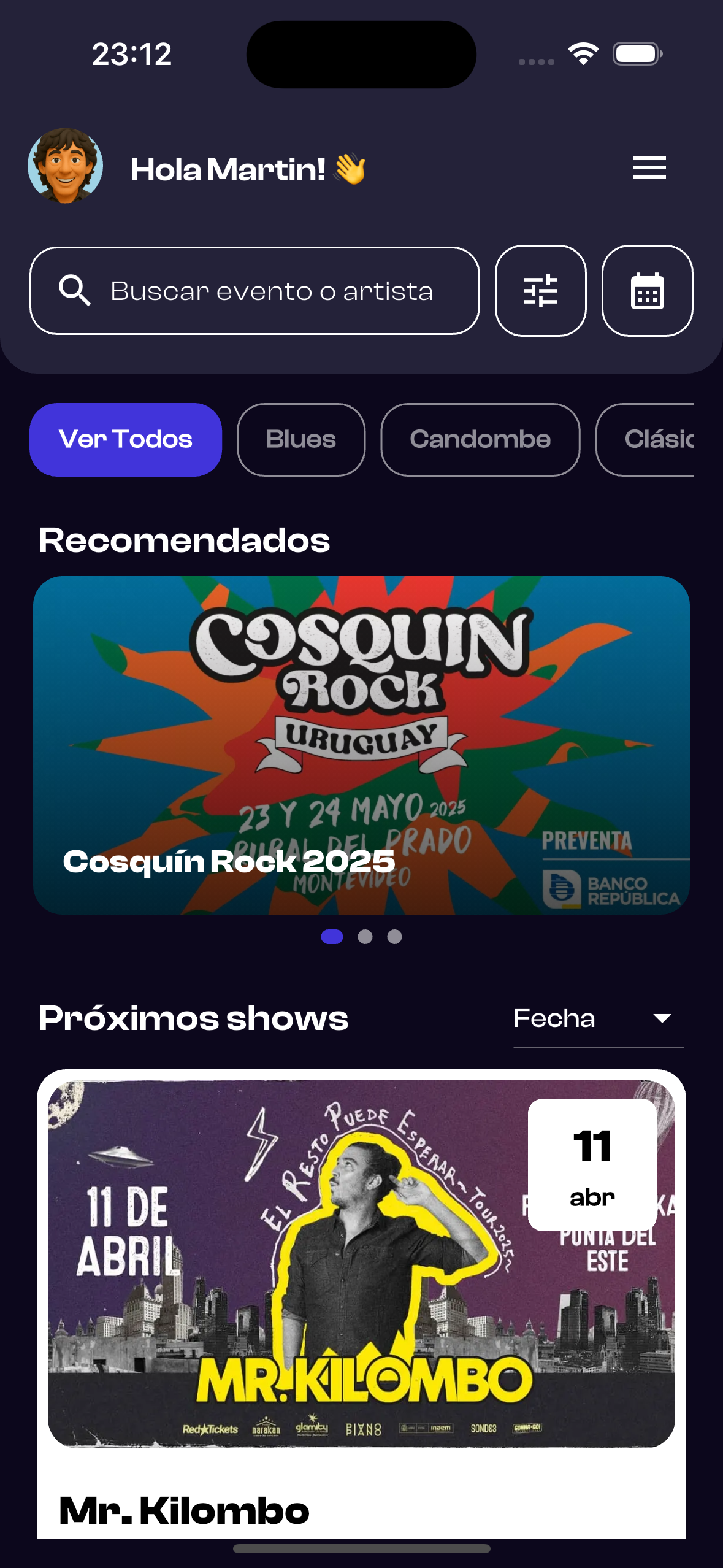
Task: Expand the Fecha sort dropdown
Action: coord(598,1019)
